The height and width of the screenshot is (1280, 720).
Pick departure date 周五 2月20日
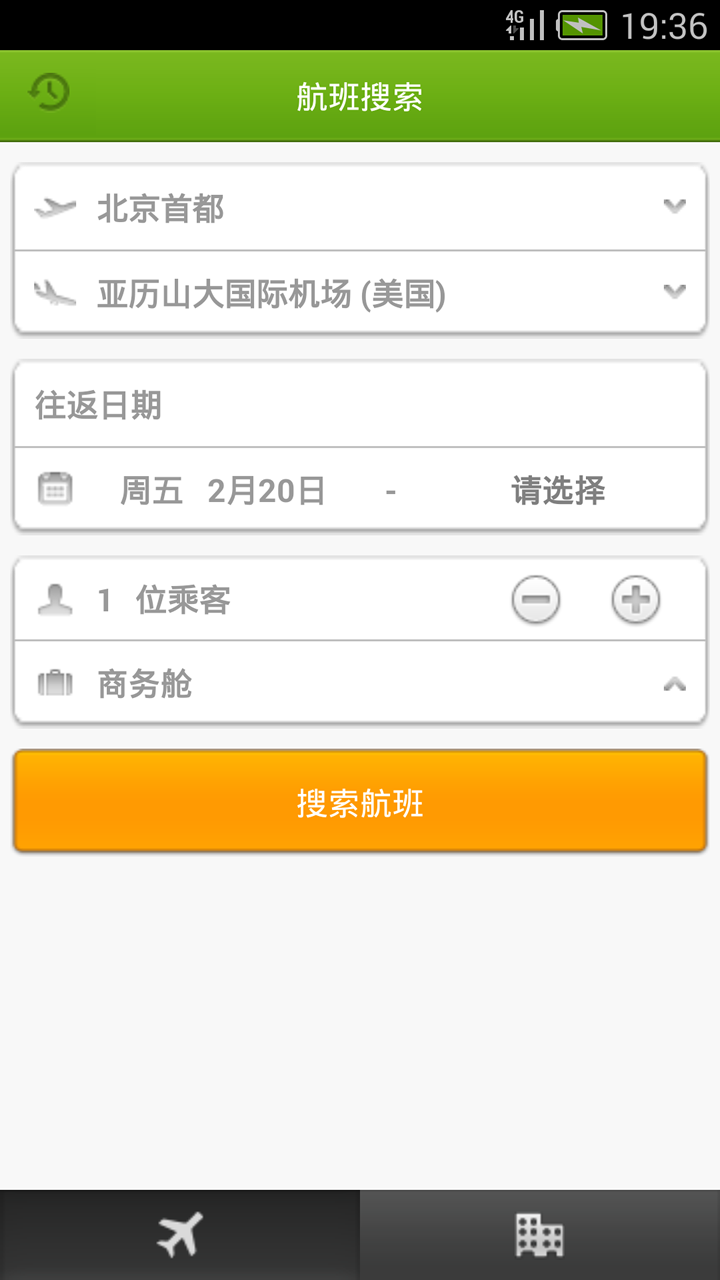tap(222, 491)
